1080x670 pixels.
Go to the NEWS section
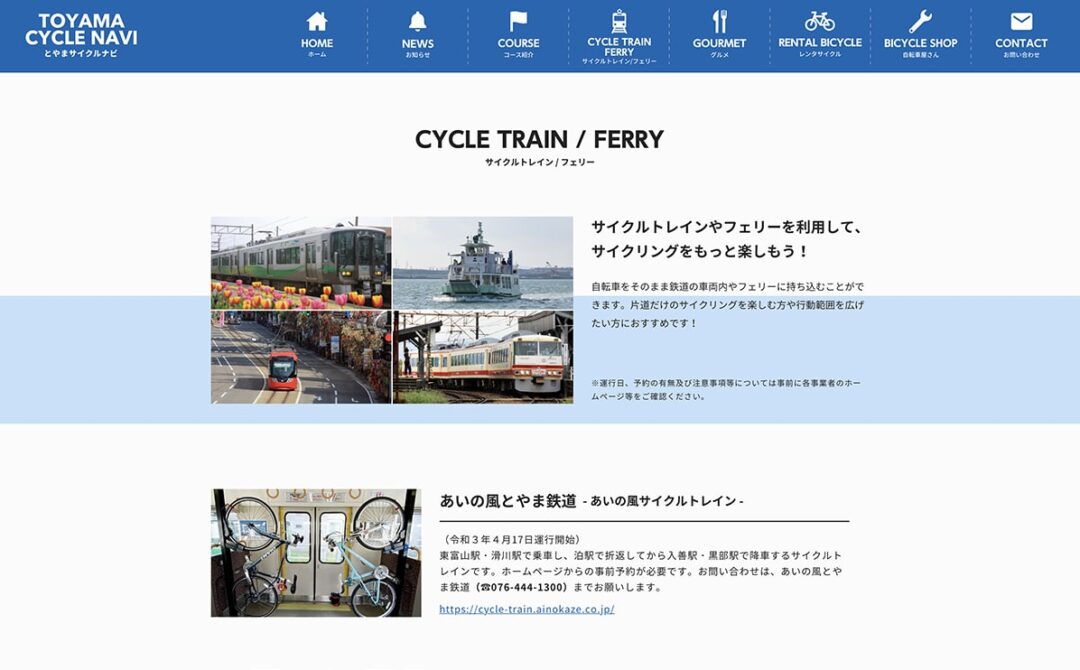417,35
